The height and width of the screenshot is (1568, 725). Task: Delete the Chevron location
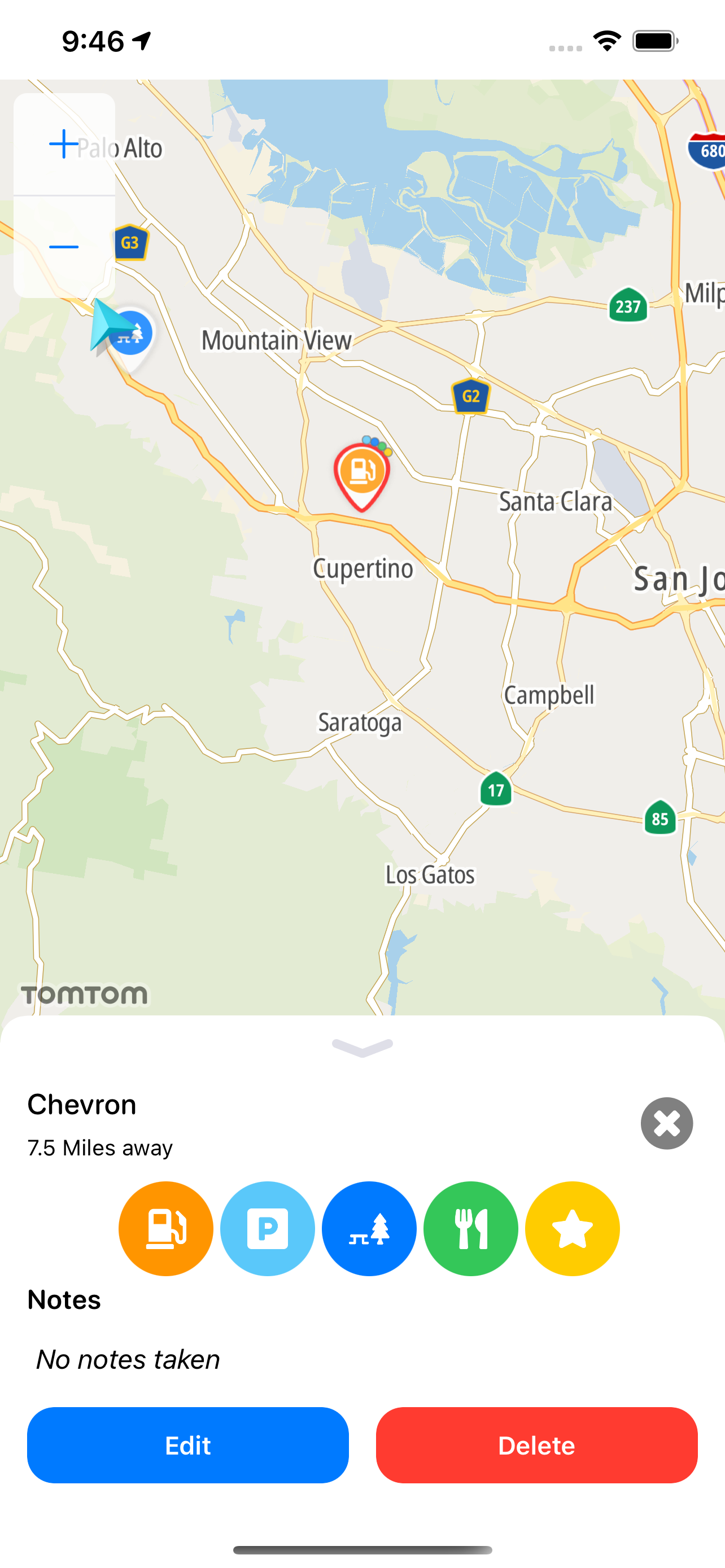536,1445
